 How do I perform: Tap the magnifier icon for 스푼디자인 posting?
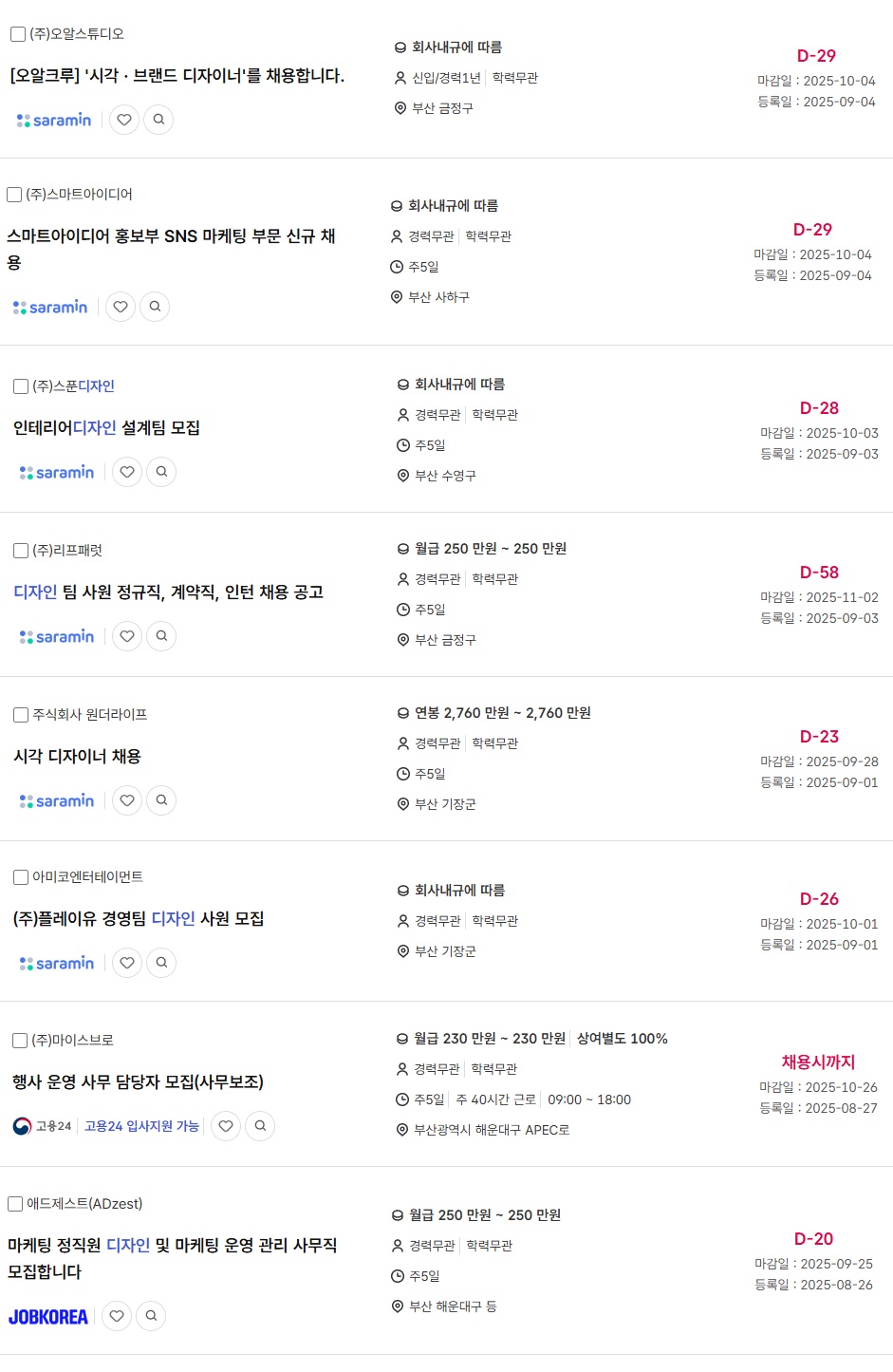click(x=161, y=472)
